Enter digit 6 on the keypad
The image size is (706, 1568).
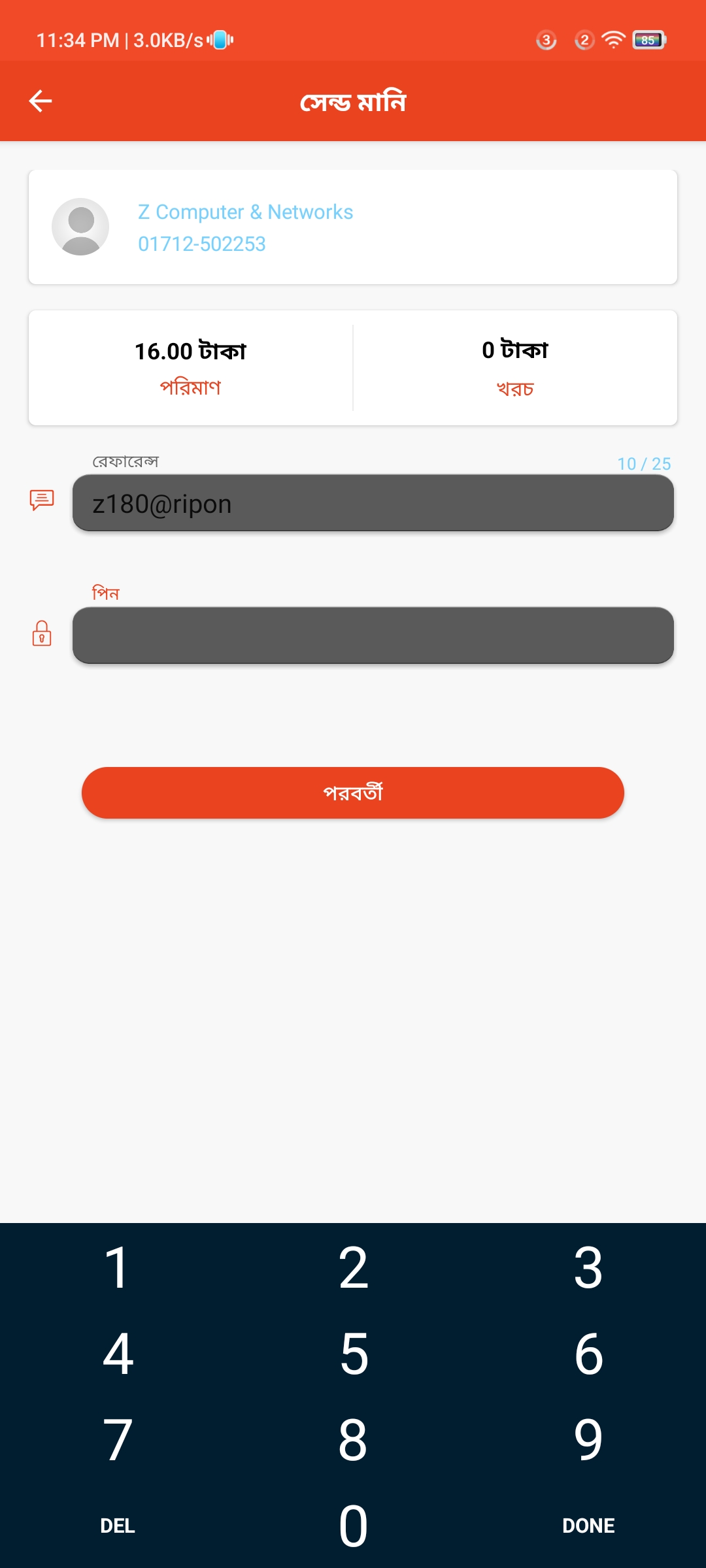click(x=588, y=1354)
